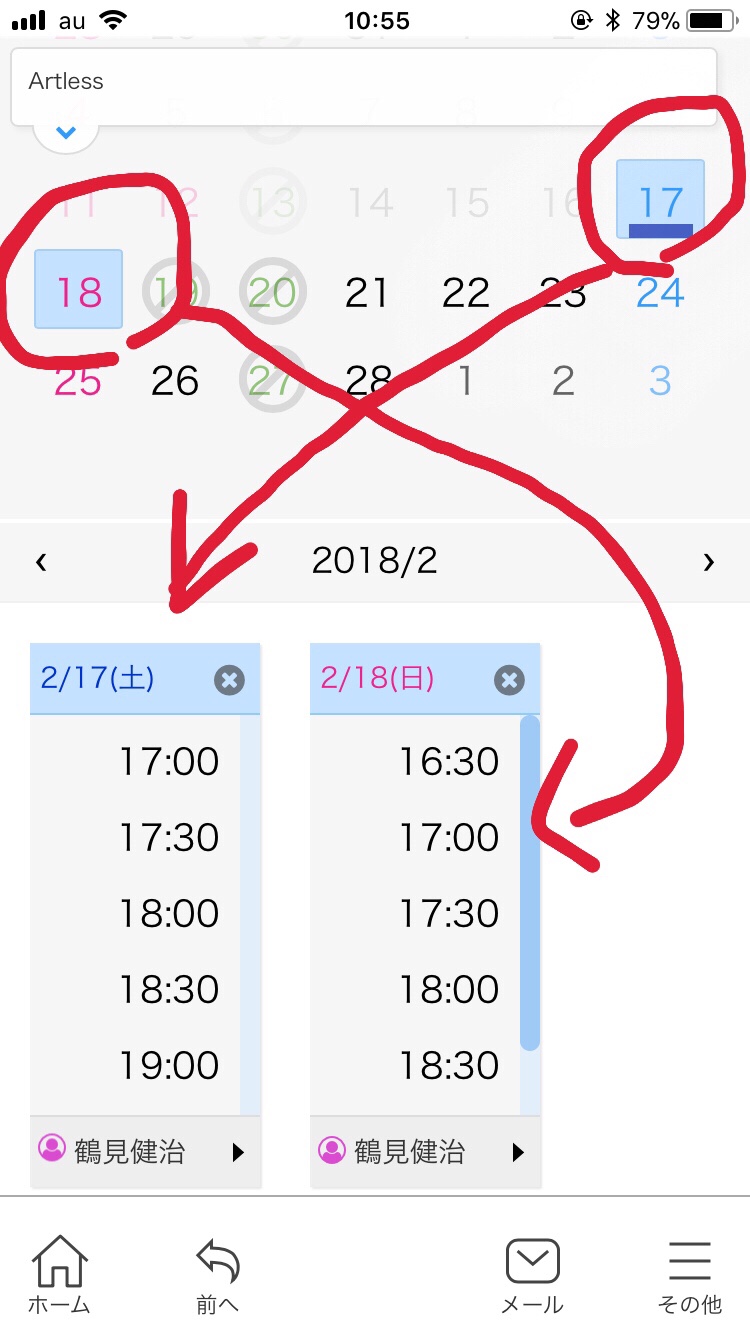Open the メール tab
This screenshot has width=750, height=1334.
532,1274
